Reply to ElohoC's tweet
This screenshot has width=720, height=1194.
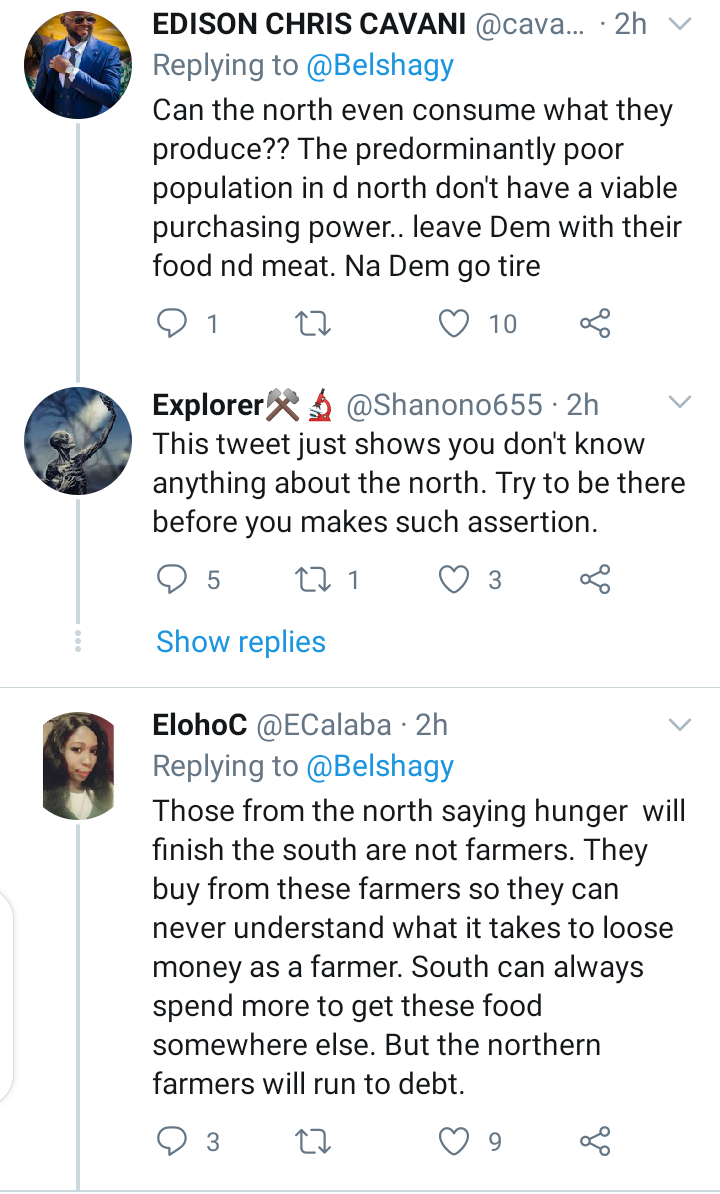tap(172, 1141)
